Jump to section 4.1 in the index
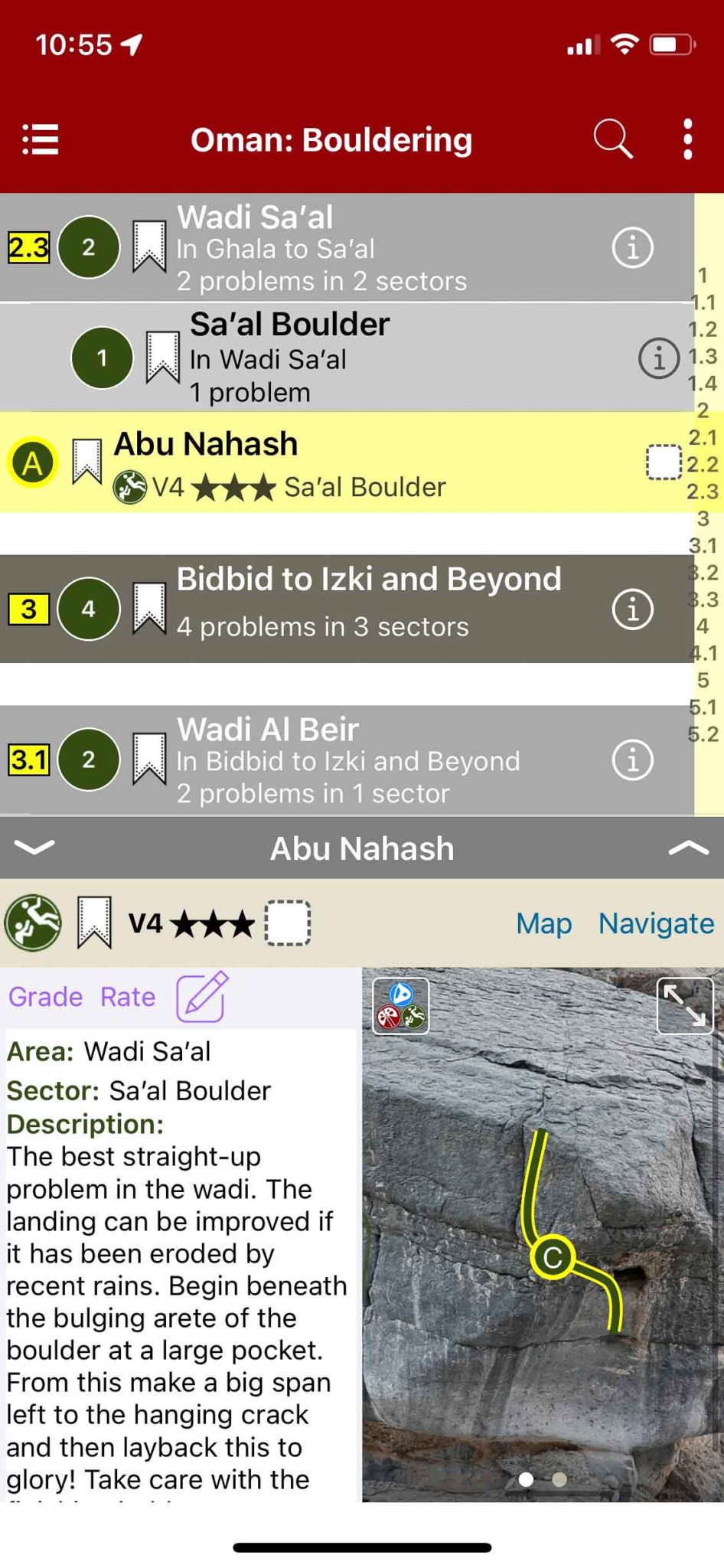Screen dimensions: 724x1568 (x=703, y=653)
